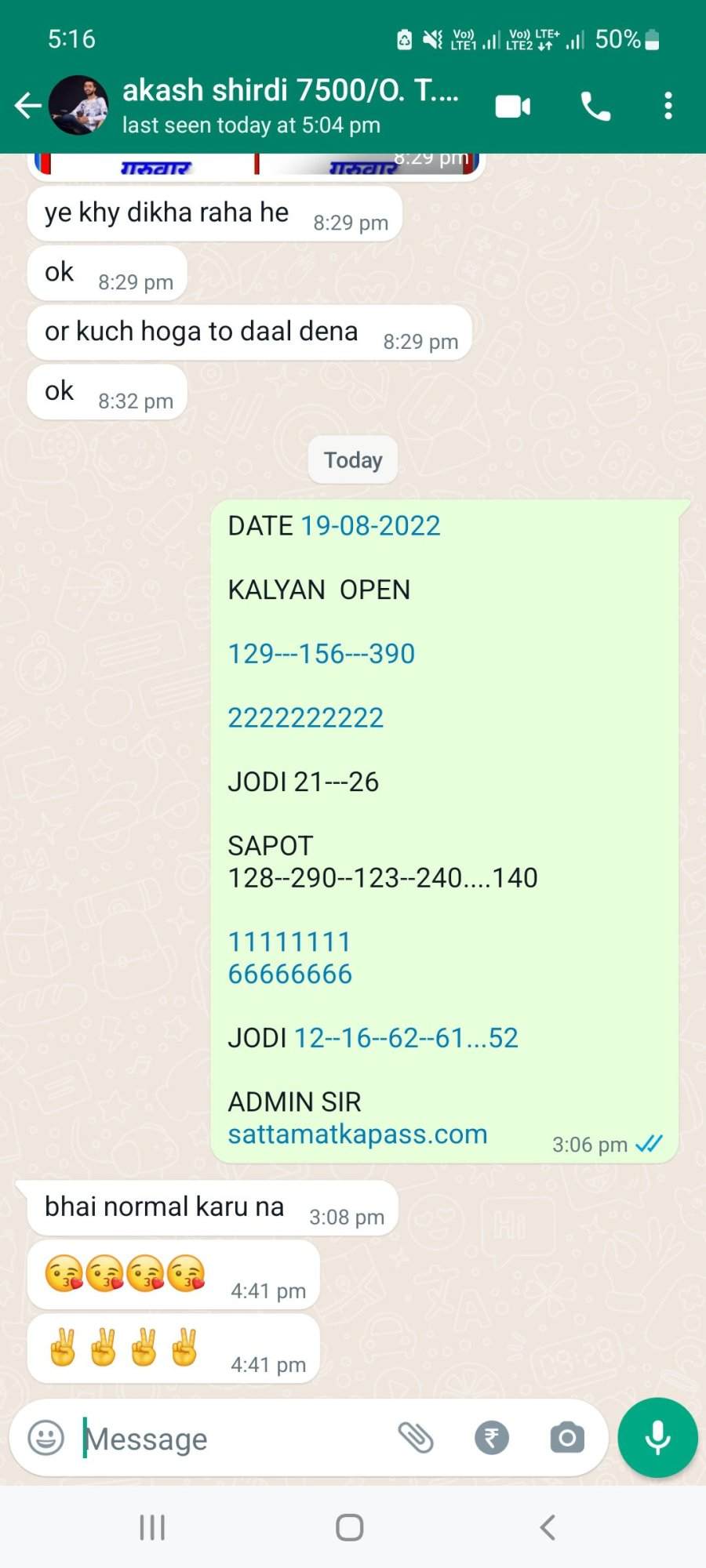Image resolution: width=706 pixels, height=1568 pixels.
Task: Start a video call with akash shirdi
Action: tap(513, 106)
